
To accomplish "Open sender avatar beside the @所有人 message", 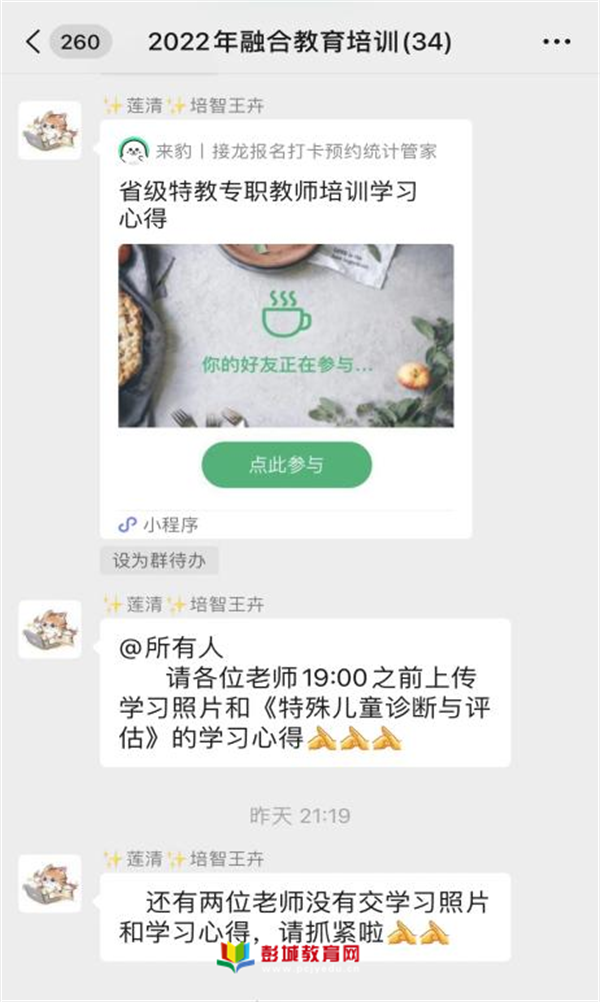I will coord(50,629).
